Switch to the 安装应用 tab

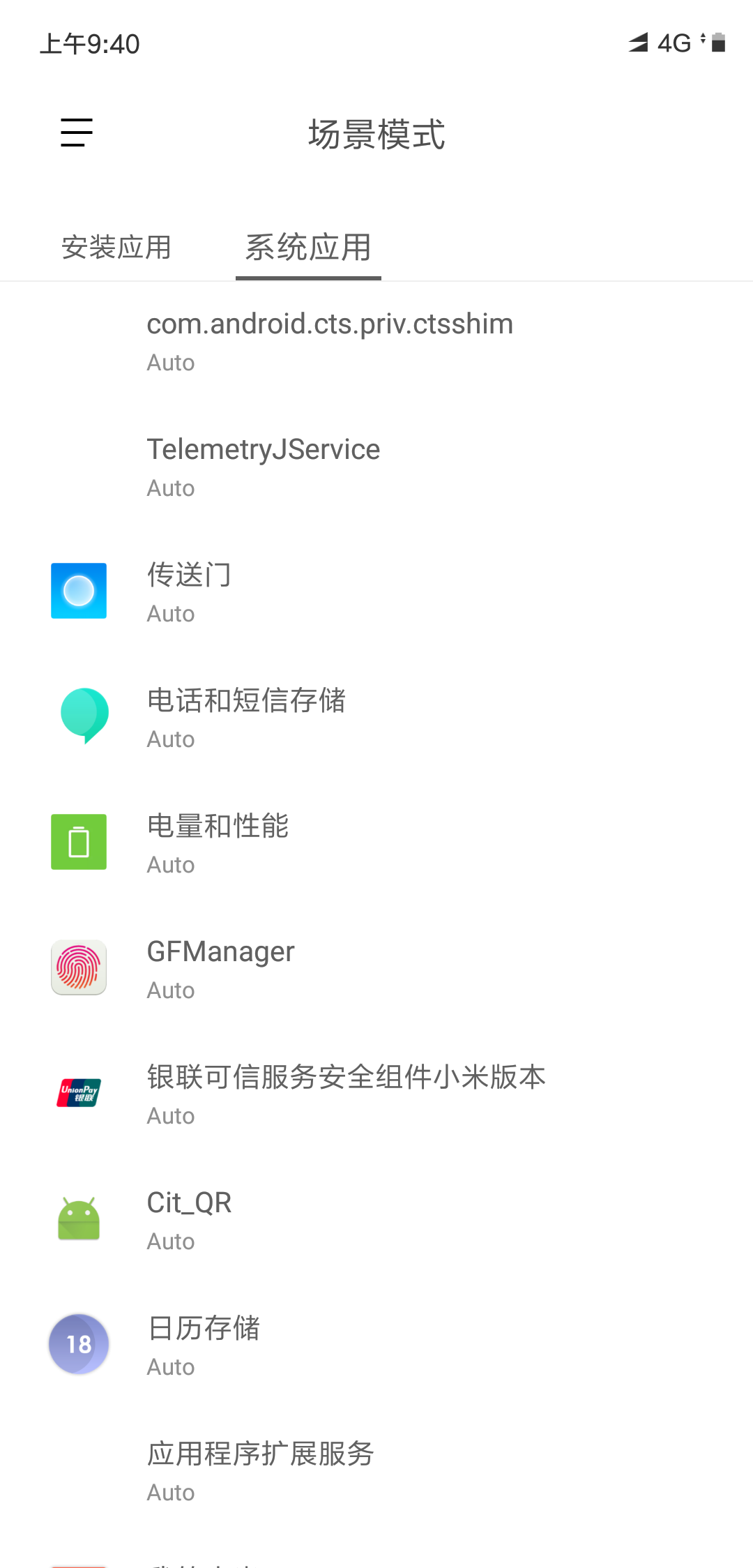coord(116,248)
